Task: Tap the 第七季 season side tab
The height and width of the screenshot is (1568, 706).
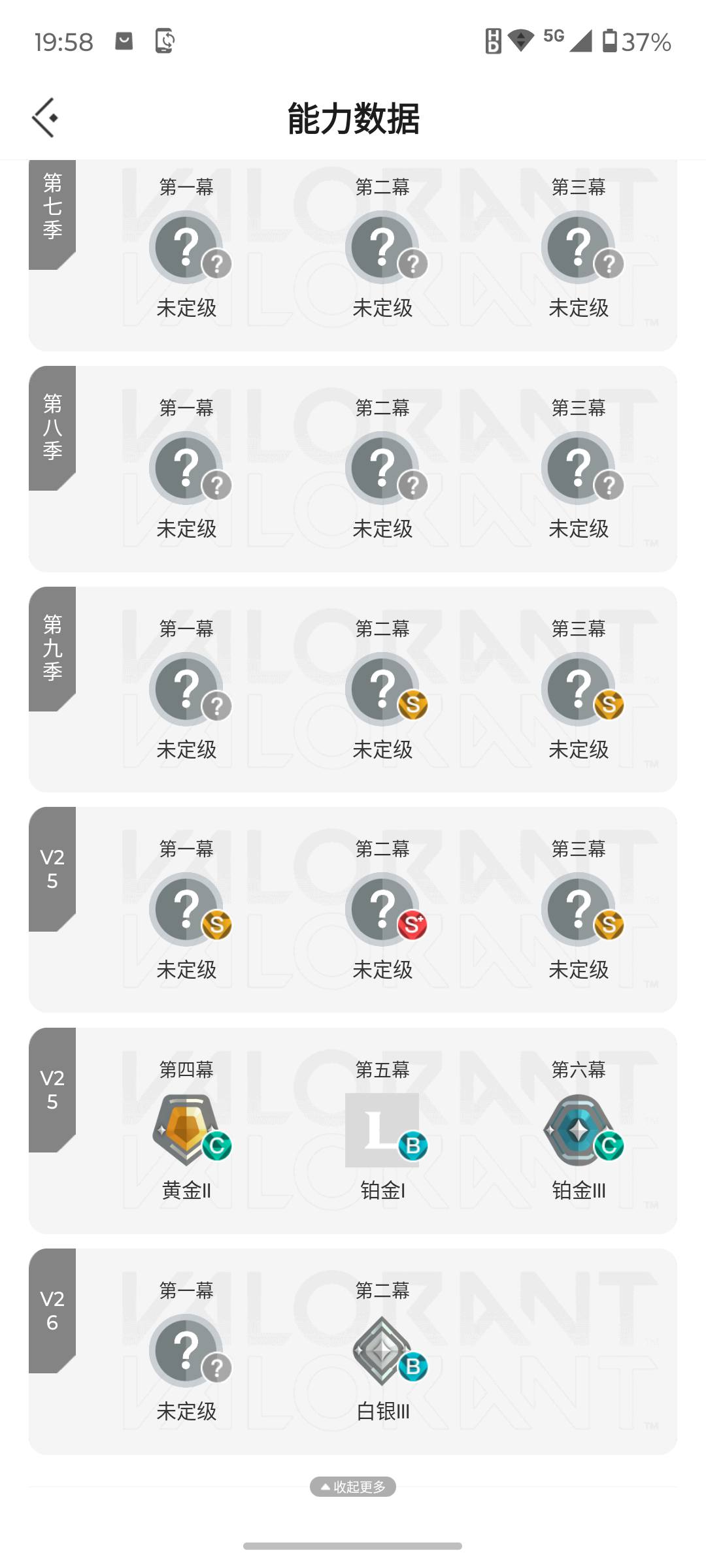Action: [x=52, y=212]
